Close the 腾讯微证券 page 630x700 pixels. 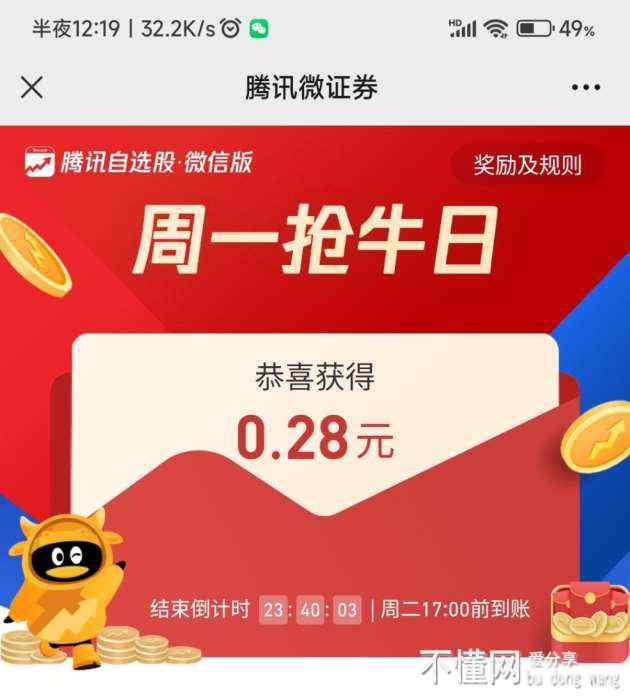(32, 87)
